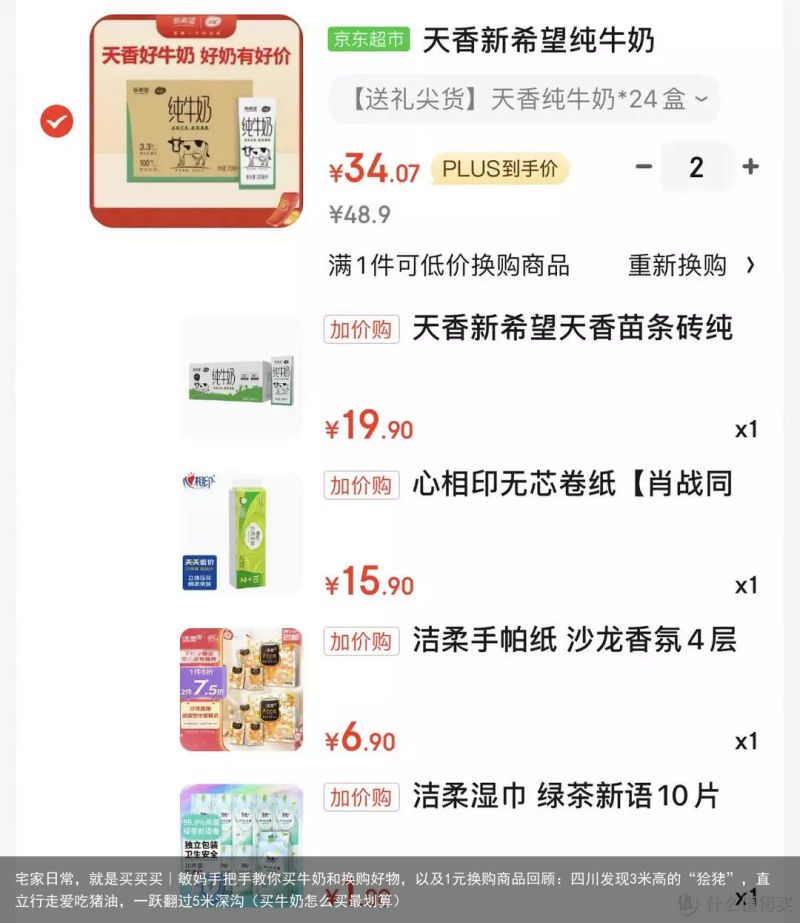Tap the quantity field showing 2
The width and height of the screenshot is (800, 923).
click(x=696, y=167)
